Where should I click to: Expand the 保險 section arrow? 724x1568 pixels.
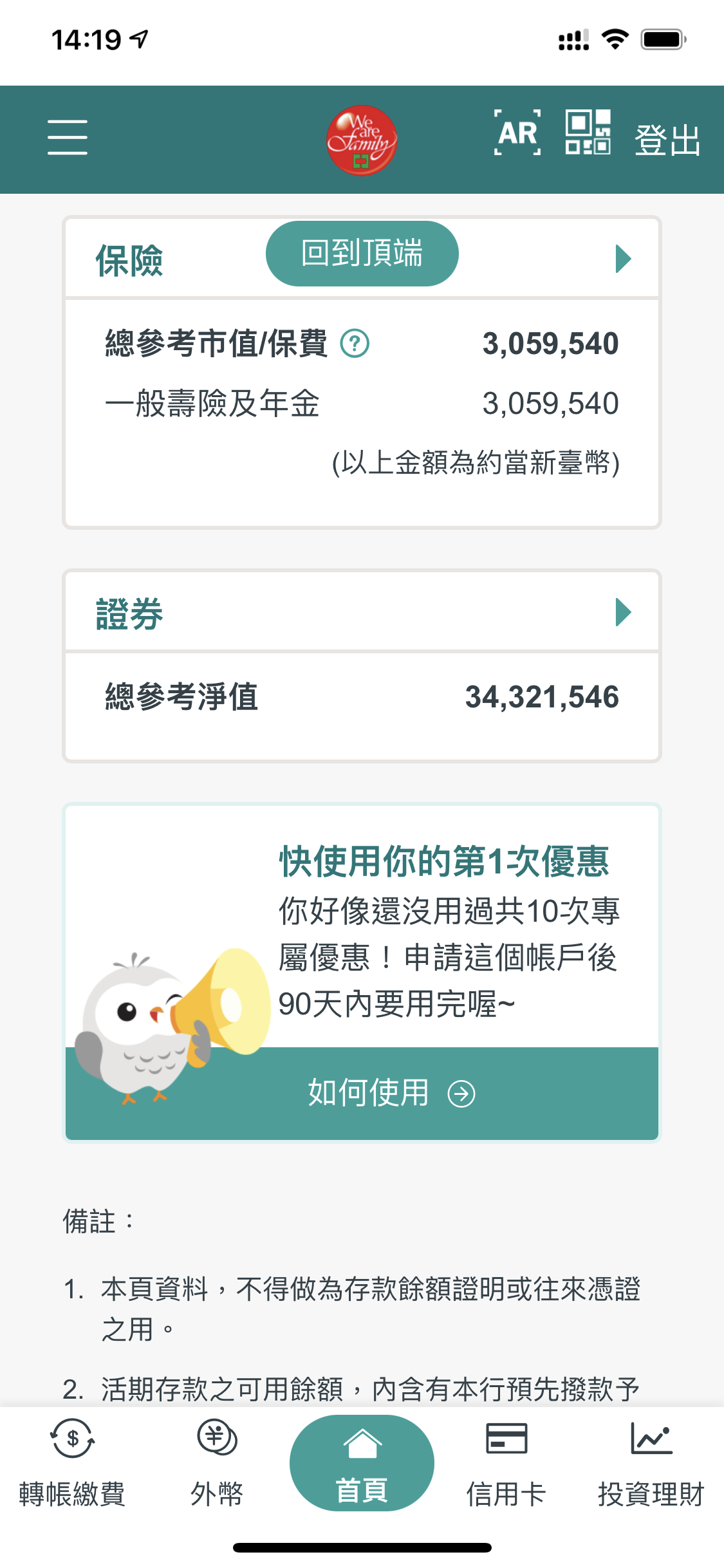622,259
